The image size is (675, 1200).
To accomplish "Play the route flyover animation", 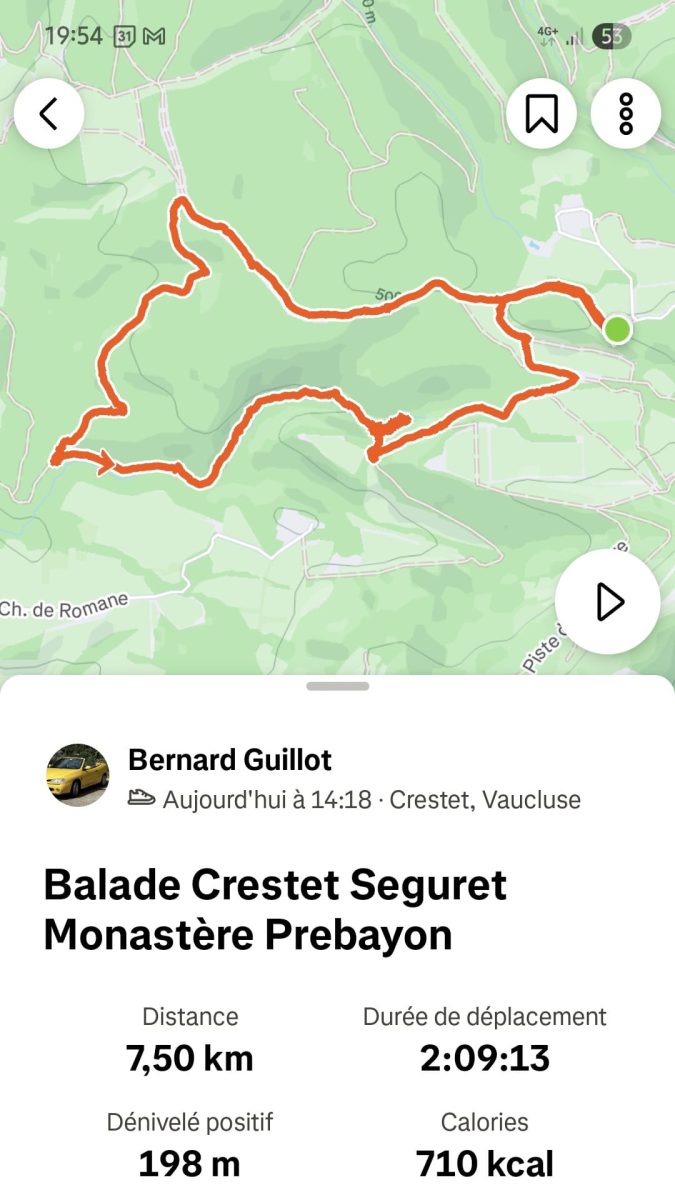I will click(x=607, y=602).
